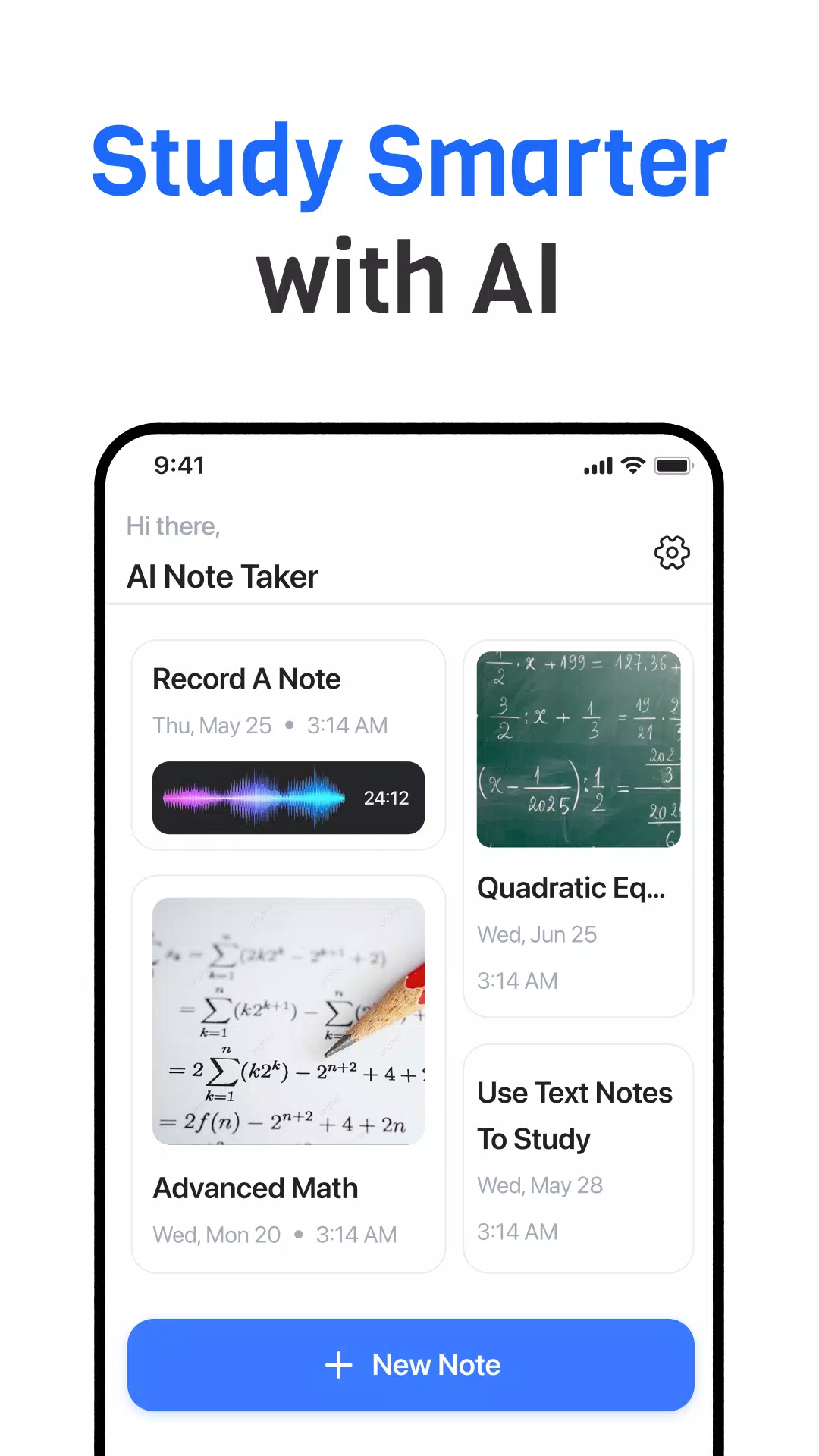
Task: Tap the Hi there greeting text
Action: pos(173,526)
